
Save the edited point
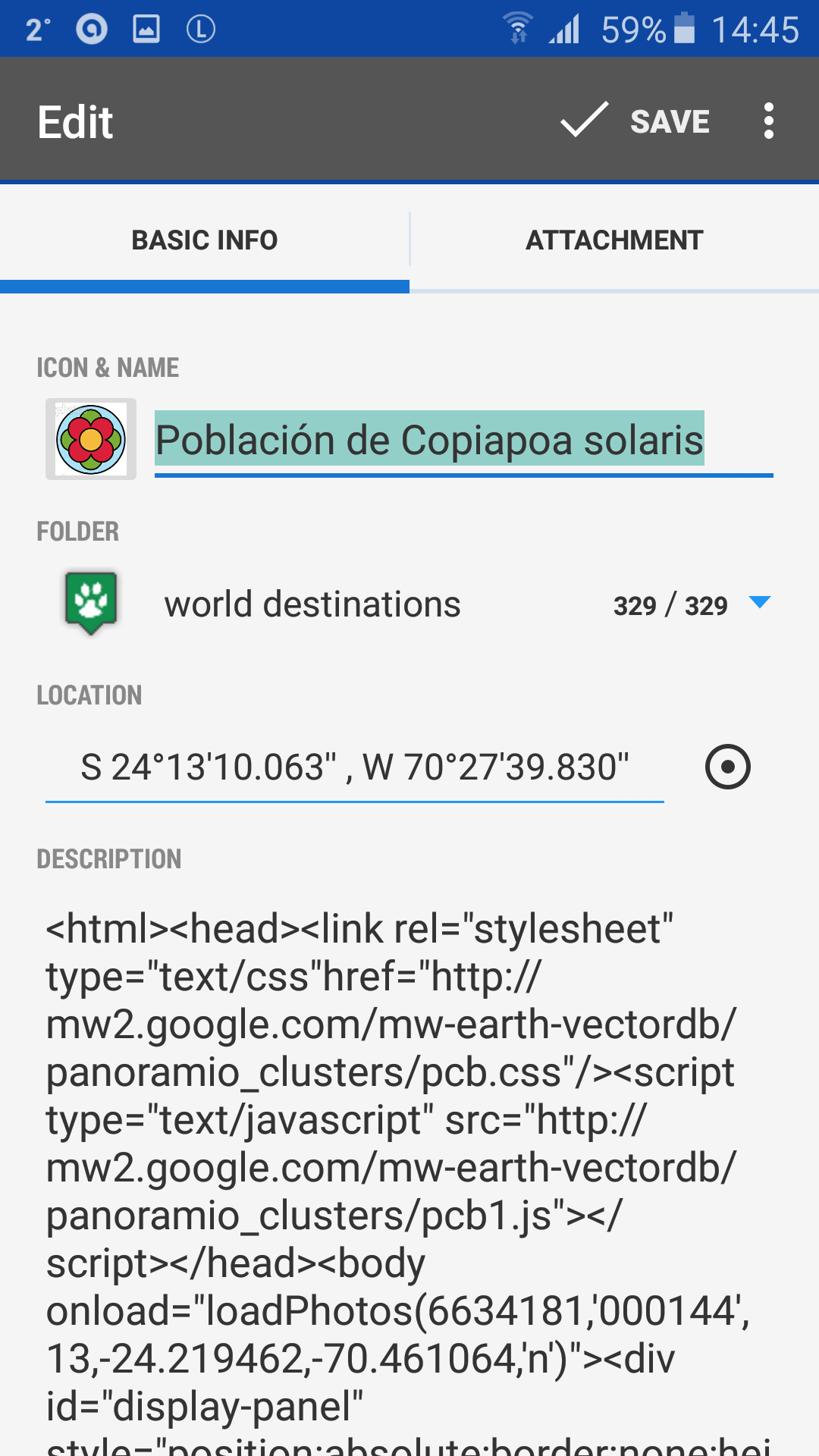pyautogui.click(x=635, y=121)
